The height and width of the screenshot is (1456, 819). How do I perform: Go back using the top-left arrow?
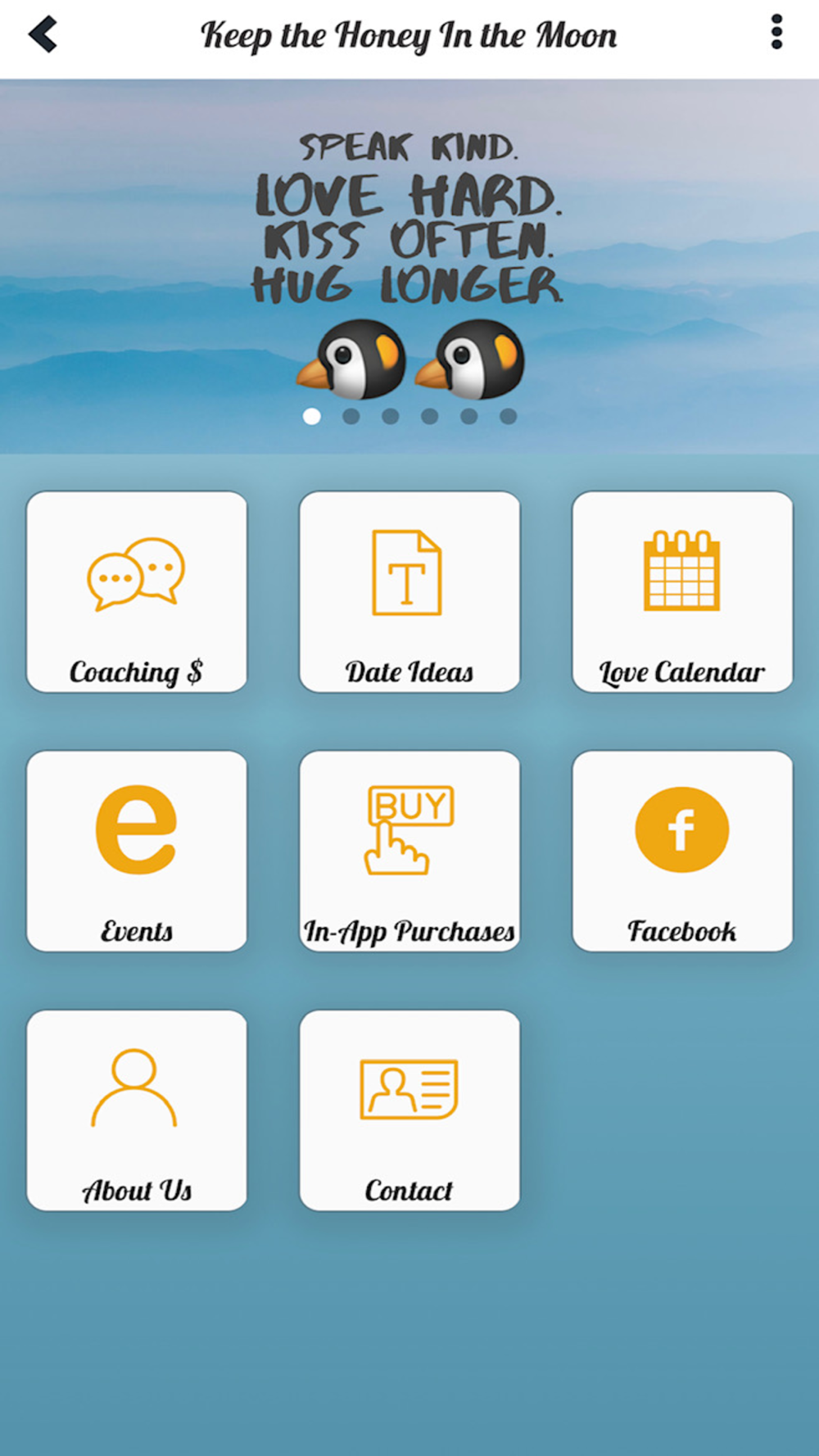click(43, 35)
